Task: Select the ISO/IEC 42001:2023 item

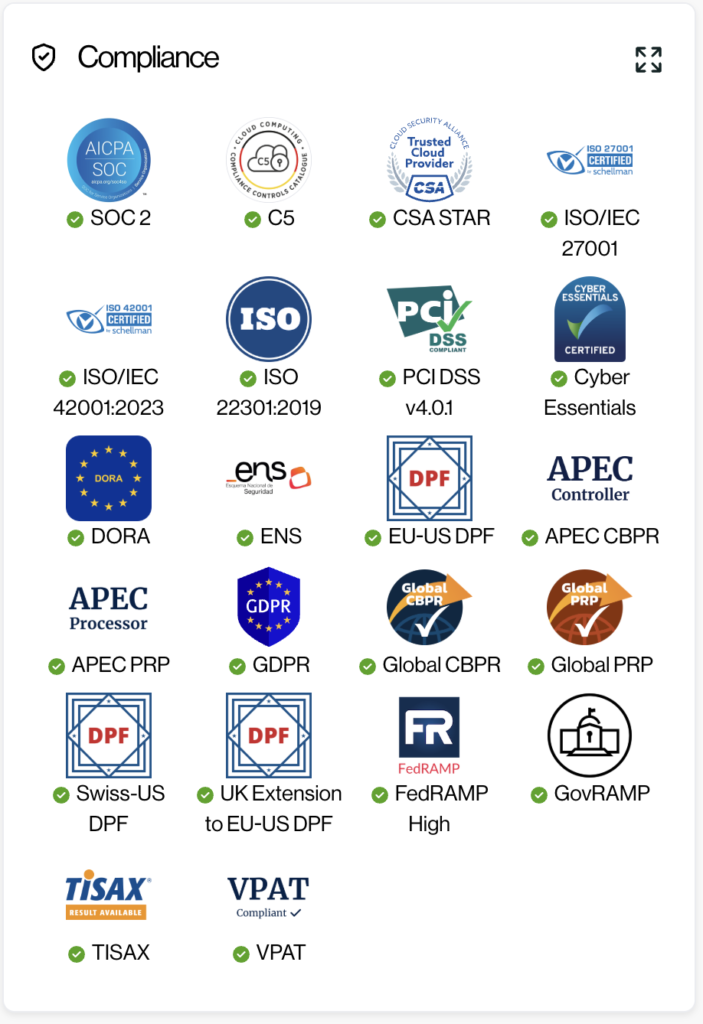Action: (109, 320)
